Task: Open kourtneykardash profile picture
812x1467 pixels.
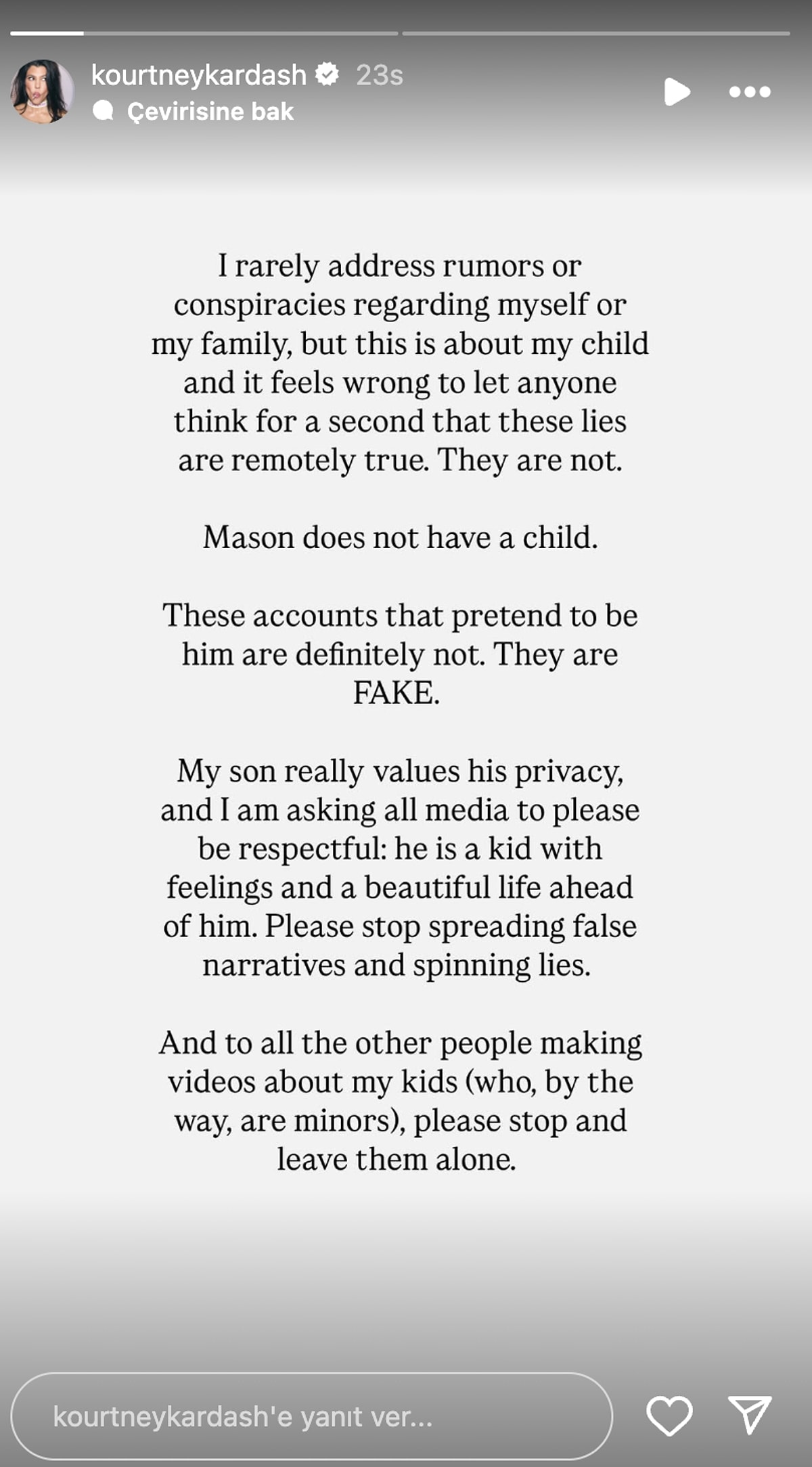Action: (x=42, y=91)
